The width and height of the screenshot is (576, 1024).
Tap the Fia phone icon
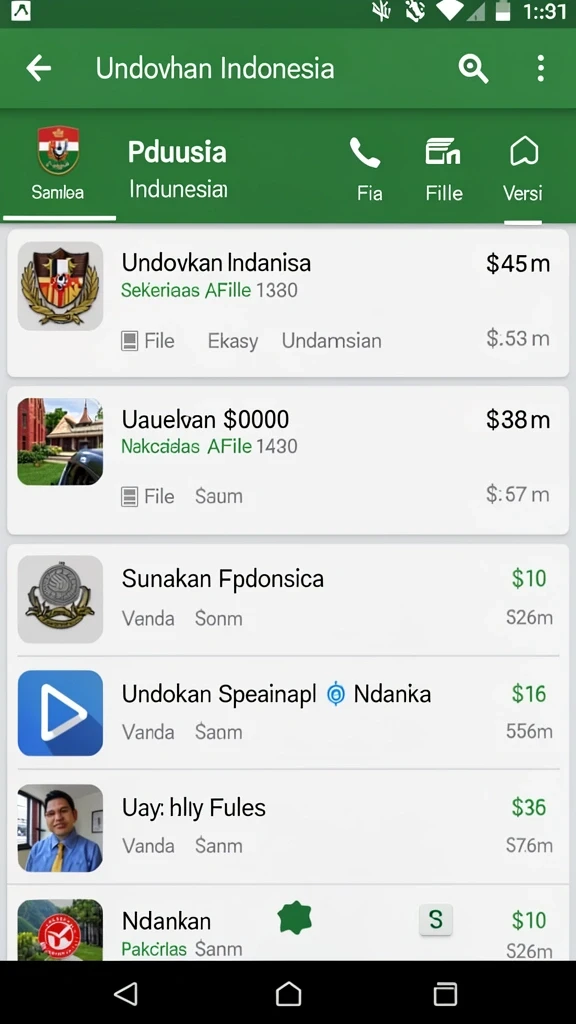point(369,168)
